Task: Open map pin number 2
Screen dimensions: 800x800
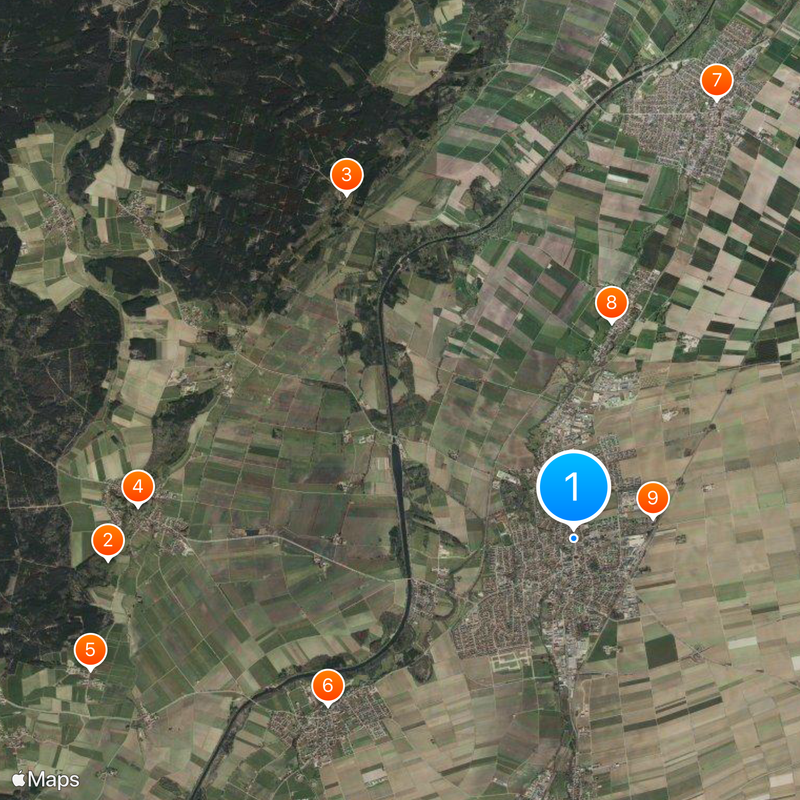Action: tap(108, 541)
